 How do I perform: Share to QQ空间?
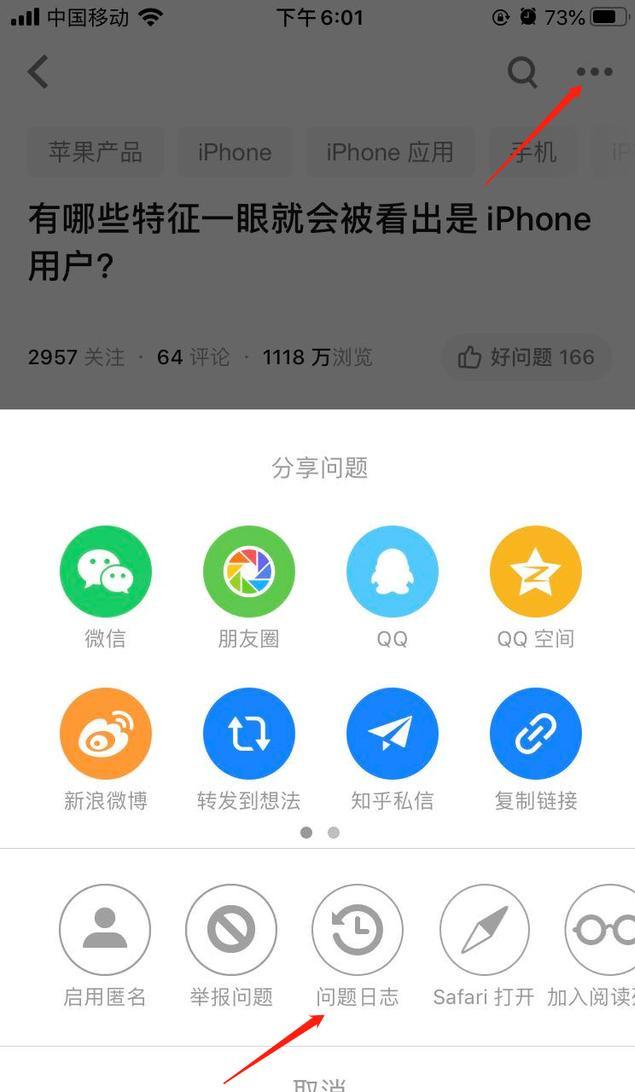point(535,572)
